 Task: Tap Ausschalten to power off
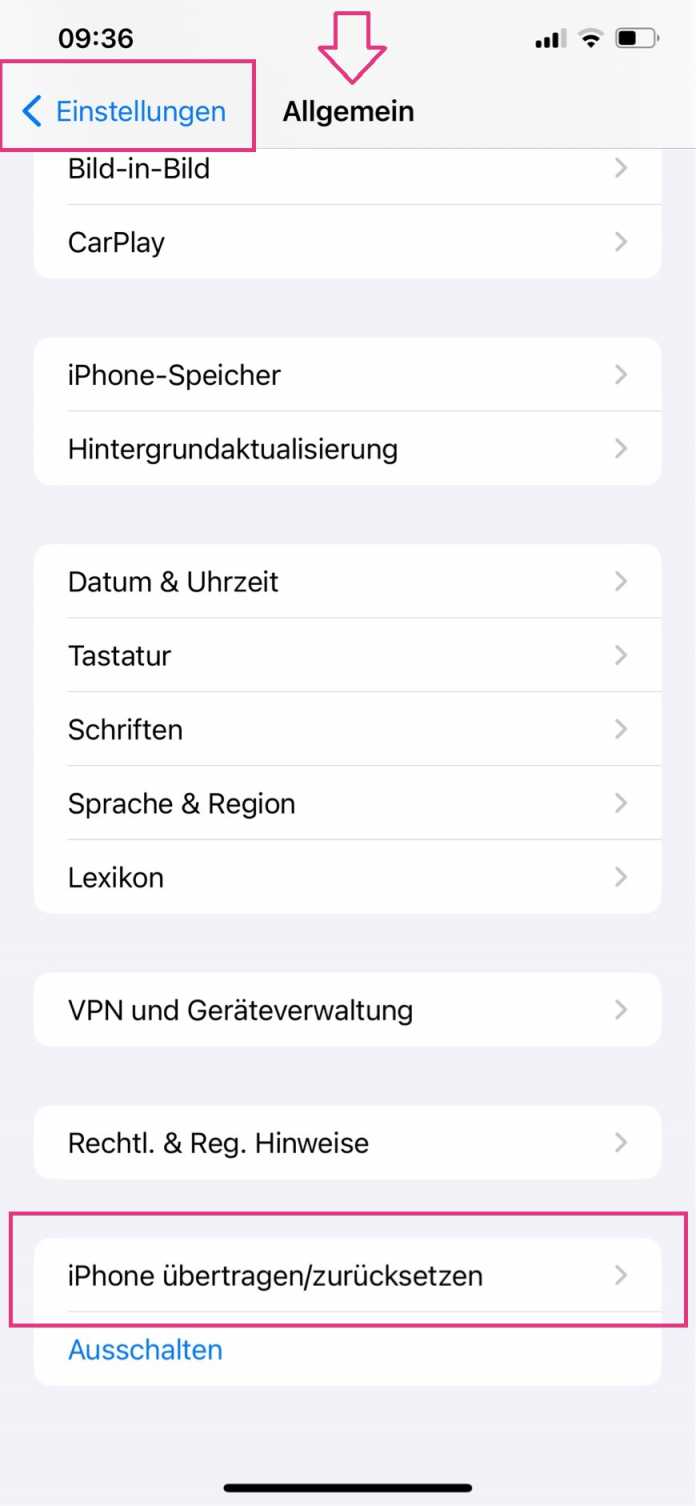[146, 1350]
